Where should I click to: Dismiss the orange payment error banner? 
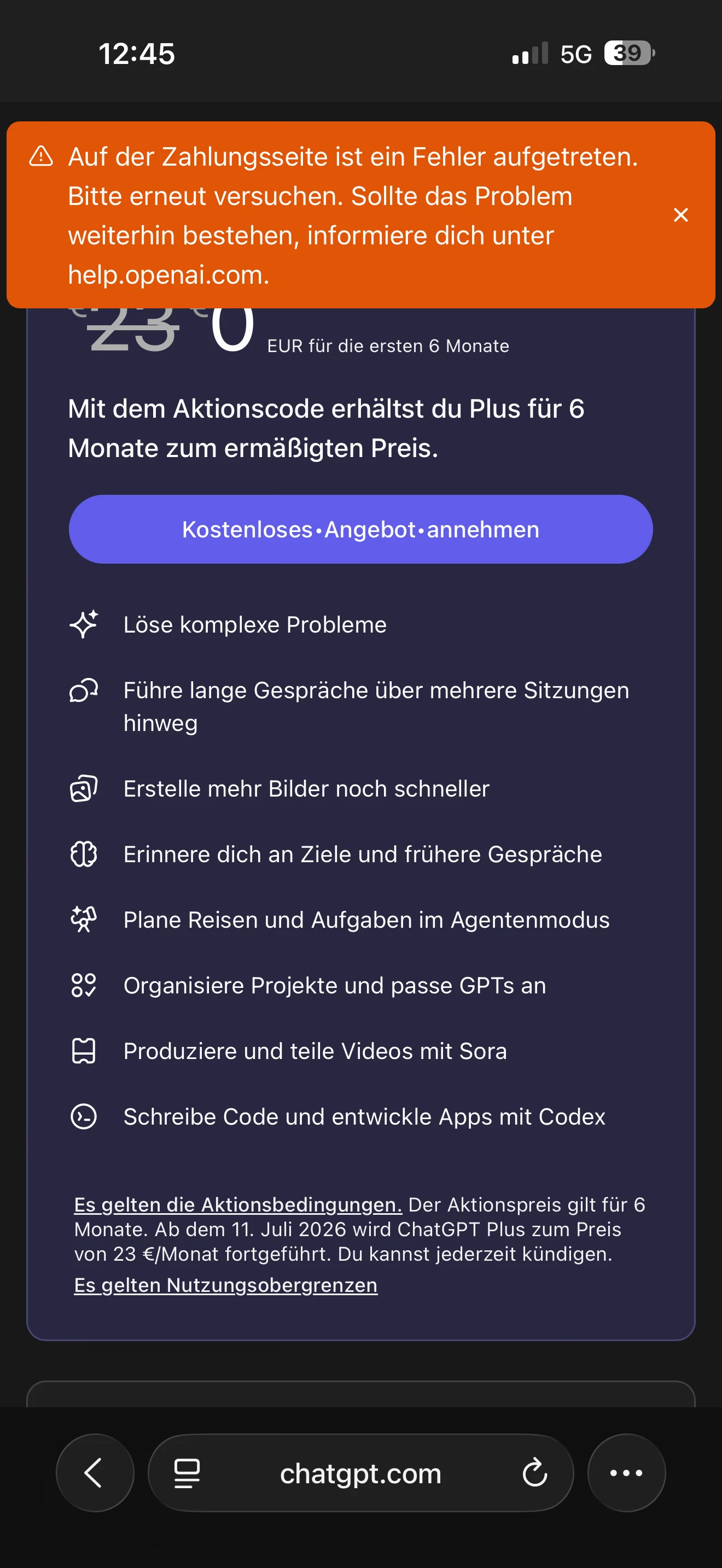680,215
